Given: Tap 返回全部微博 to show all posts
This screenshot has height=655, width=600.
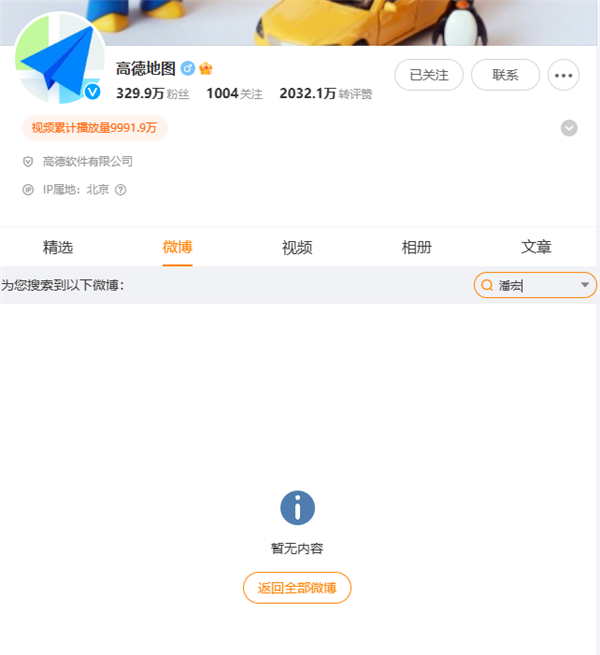Looking at the screenshot, I should point(297,588).
